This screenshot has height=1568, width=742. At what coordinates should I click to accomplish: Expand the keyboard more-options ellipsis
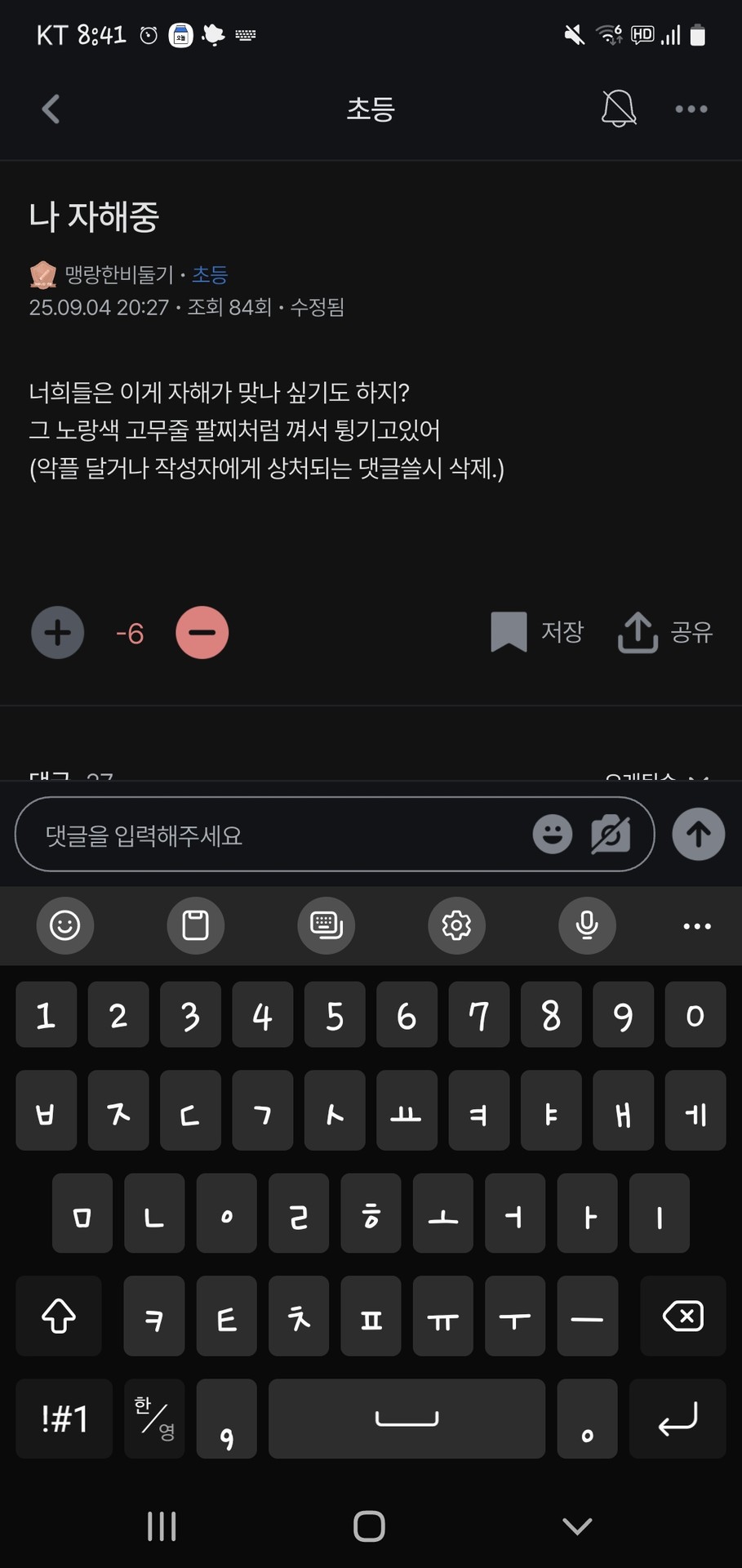(x=696, y=925)
